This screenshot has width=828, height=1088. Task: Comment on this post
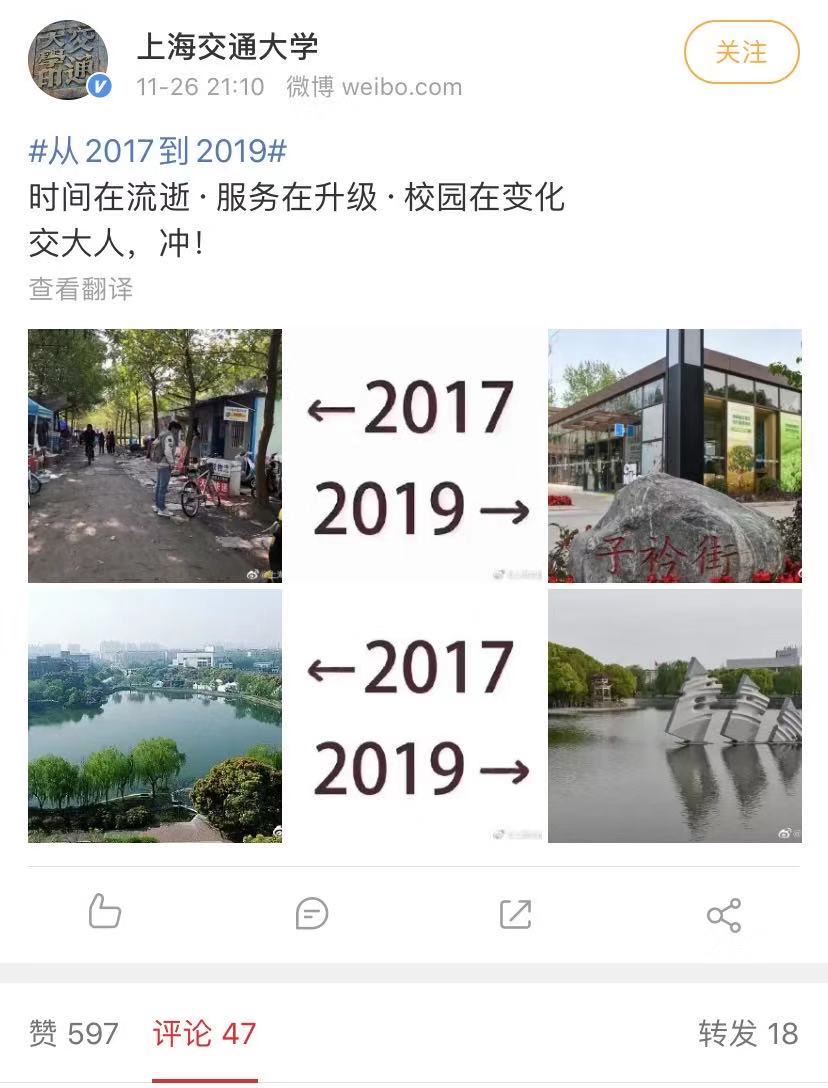tap(312, 913)
